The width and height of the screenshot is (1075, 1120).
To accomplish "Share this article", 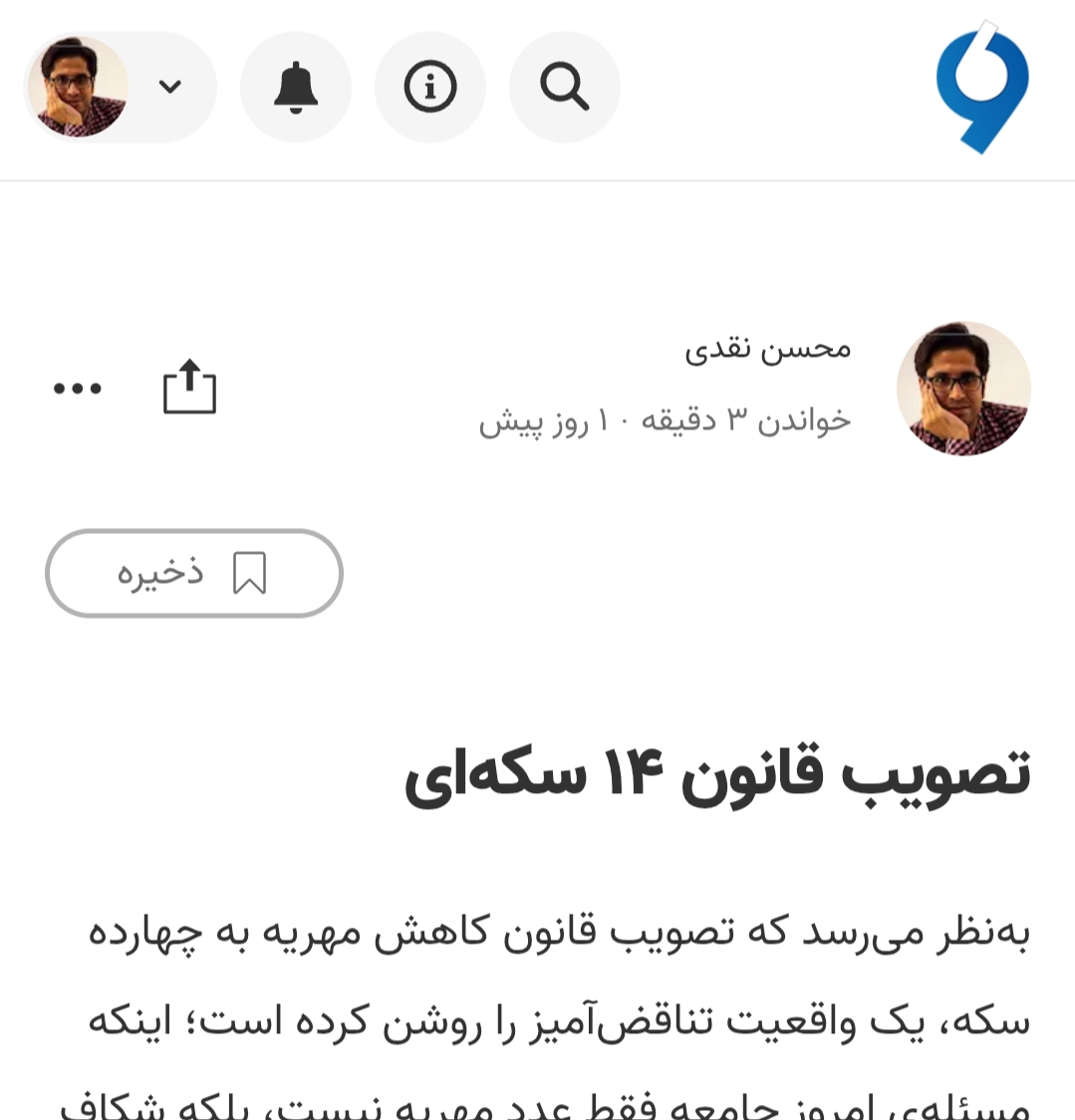I will coord(189,388).
